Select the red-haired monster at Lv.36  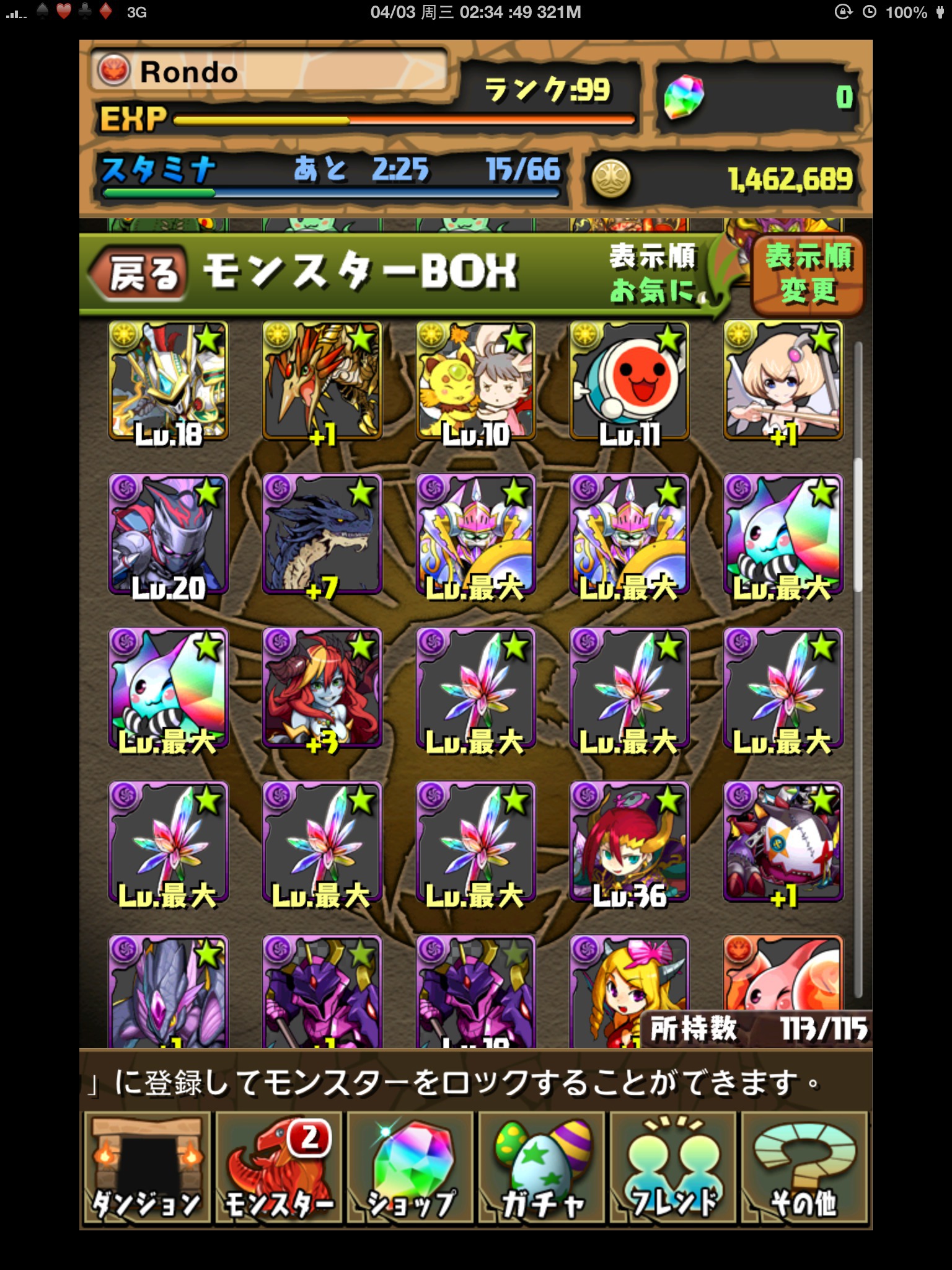[629, 841]
